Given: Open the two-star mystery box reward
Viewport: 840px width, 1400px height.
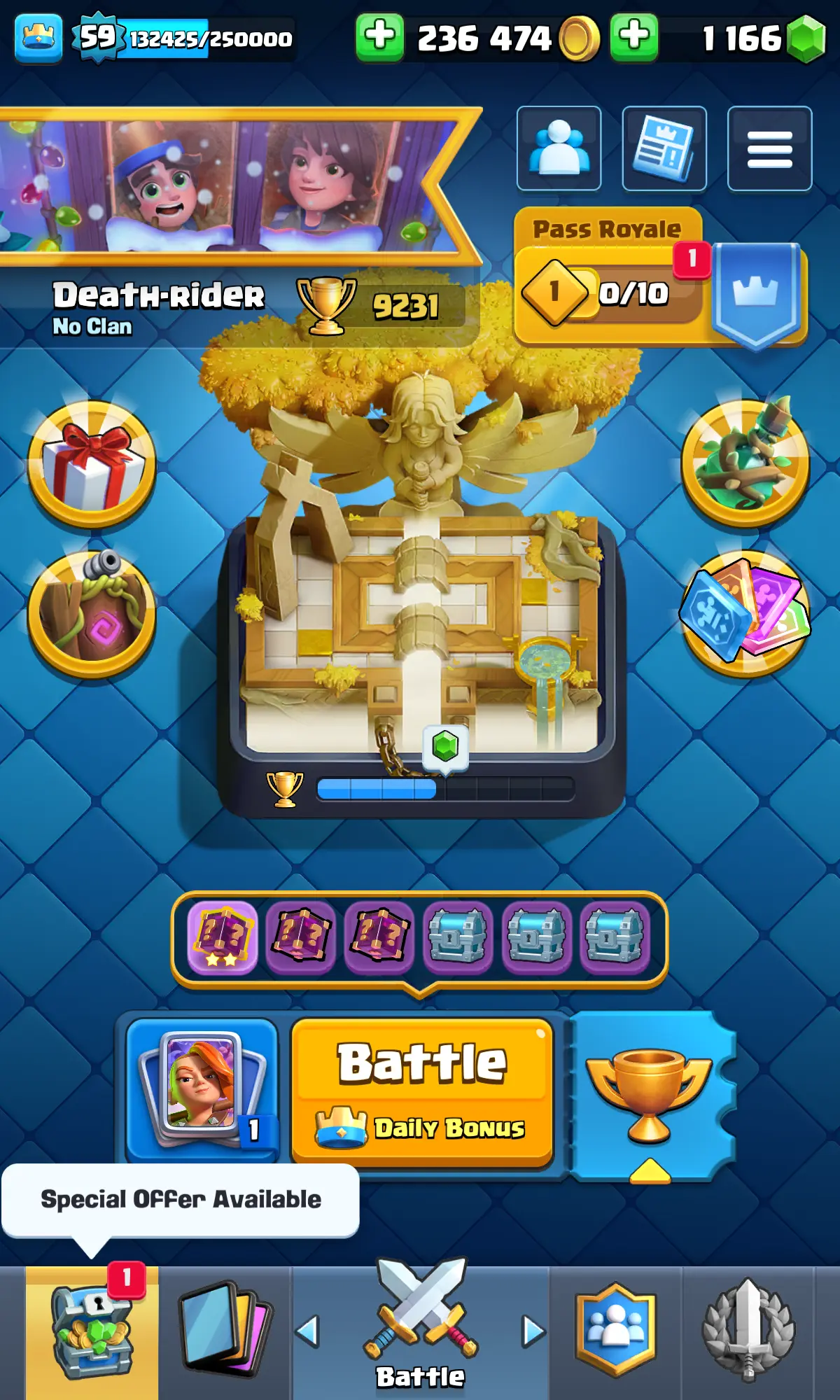Looking at the screenshot, I should tap(223, 938).
